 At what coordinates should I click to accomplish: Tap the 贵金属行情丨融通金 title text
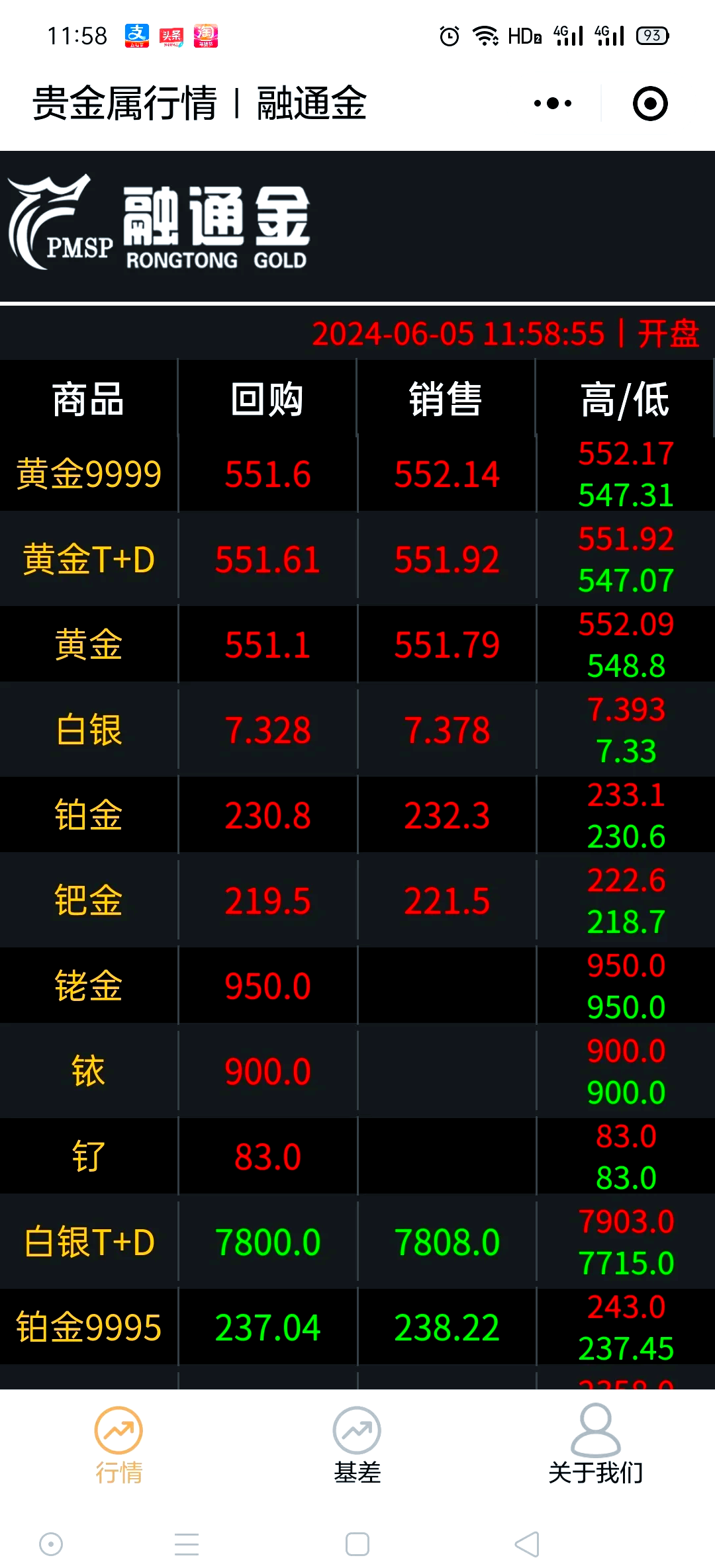coord(199,104)
